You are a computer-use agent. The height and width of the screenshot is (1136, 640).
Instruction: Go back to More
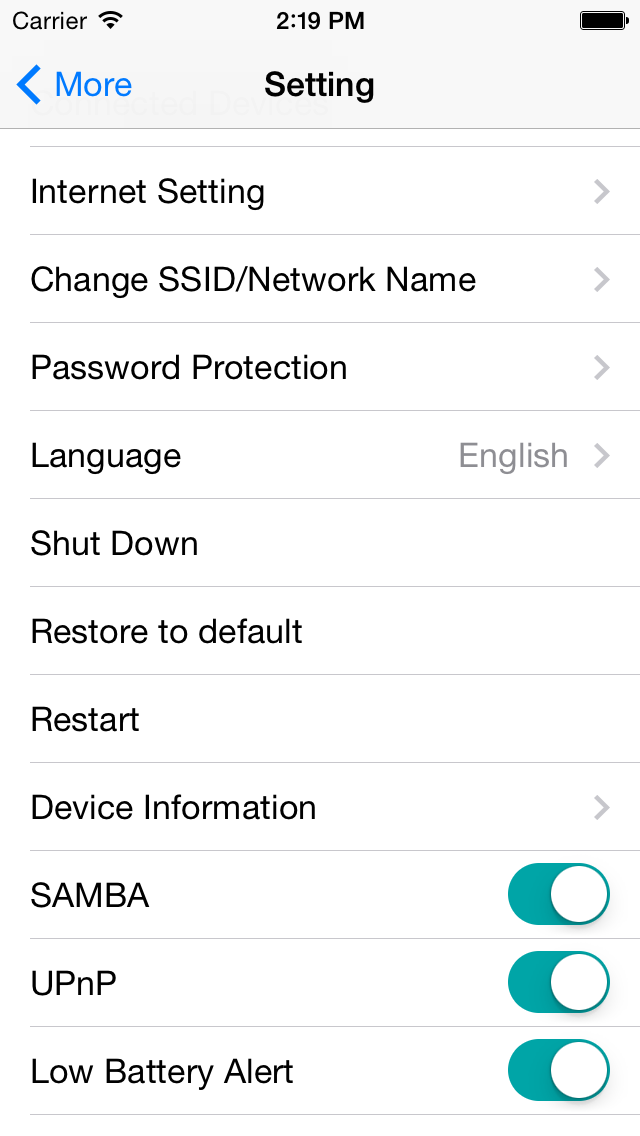coord(75,85)
